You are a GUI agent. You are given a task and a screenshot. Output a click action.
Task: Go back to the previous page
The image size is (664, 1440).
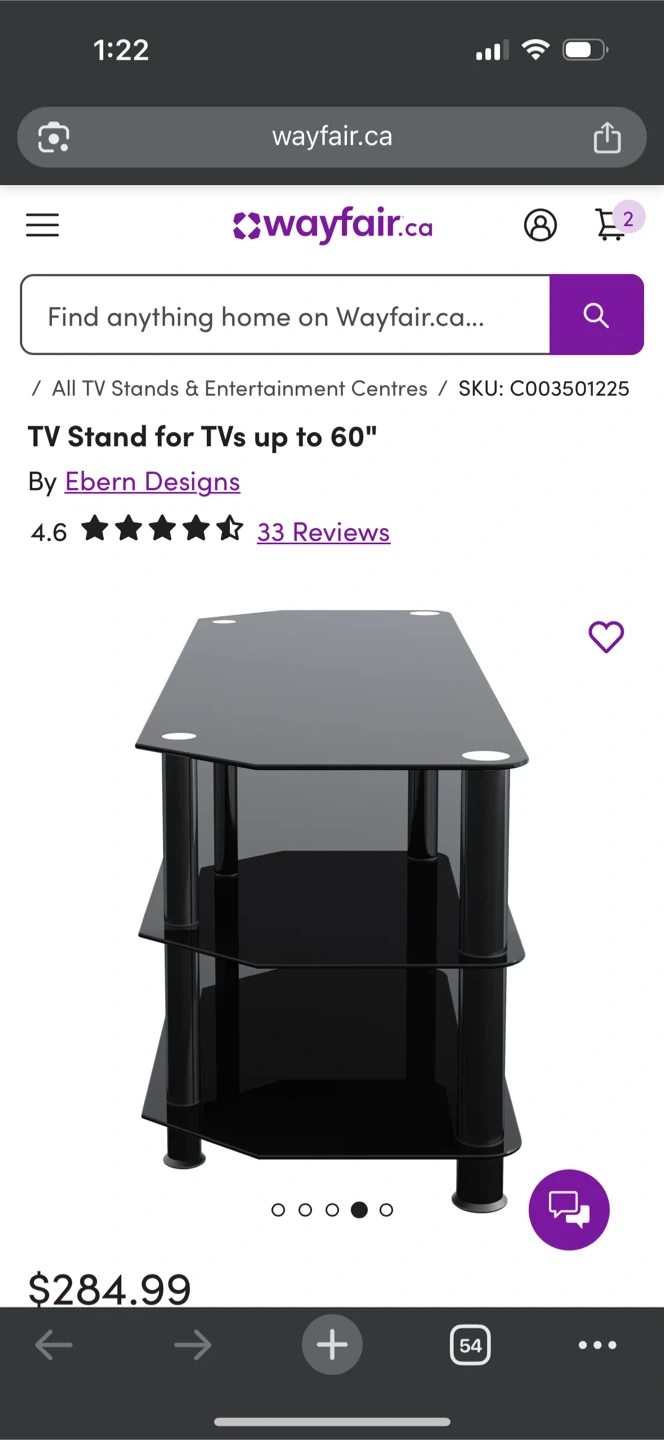click(54, 1345)
